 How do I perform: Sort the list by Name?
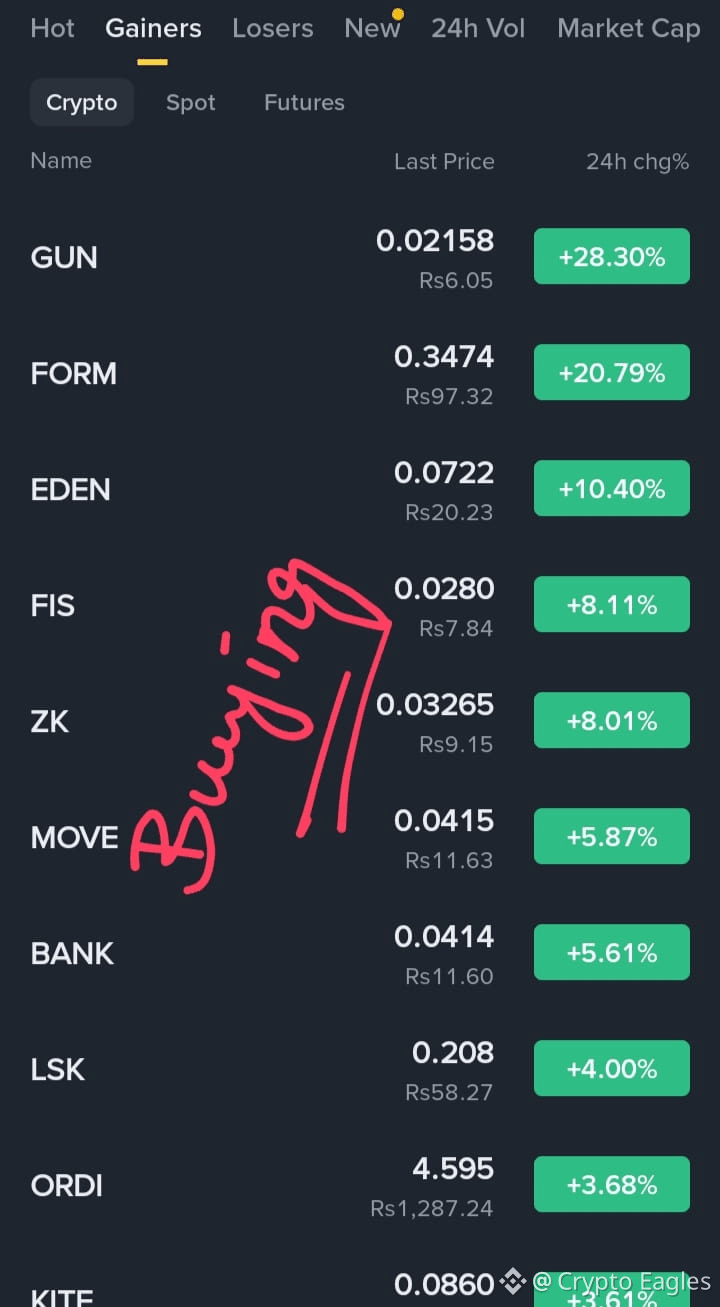click(61, 161)
